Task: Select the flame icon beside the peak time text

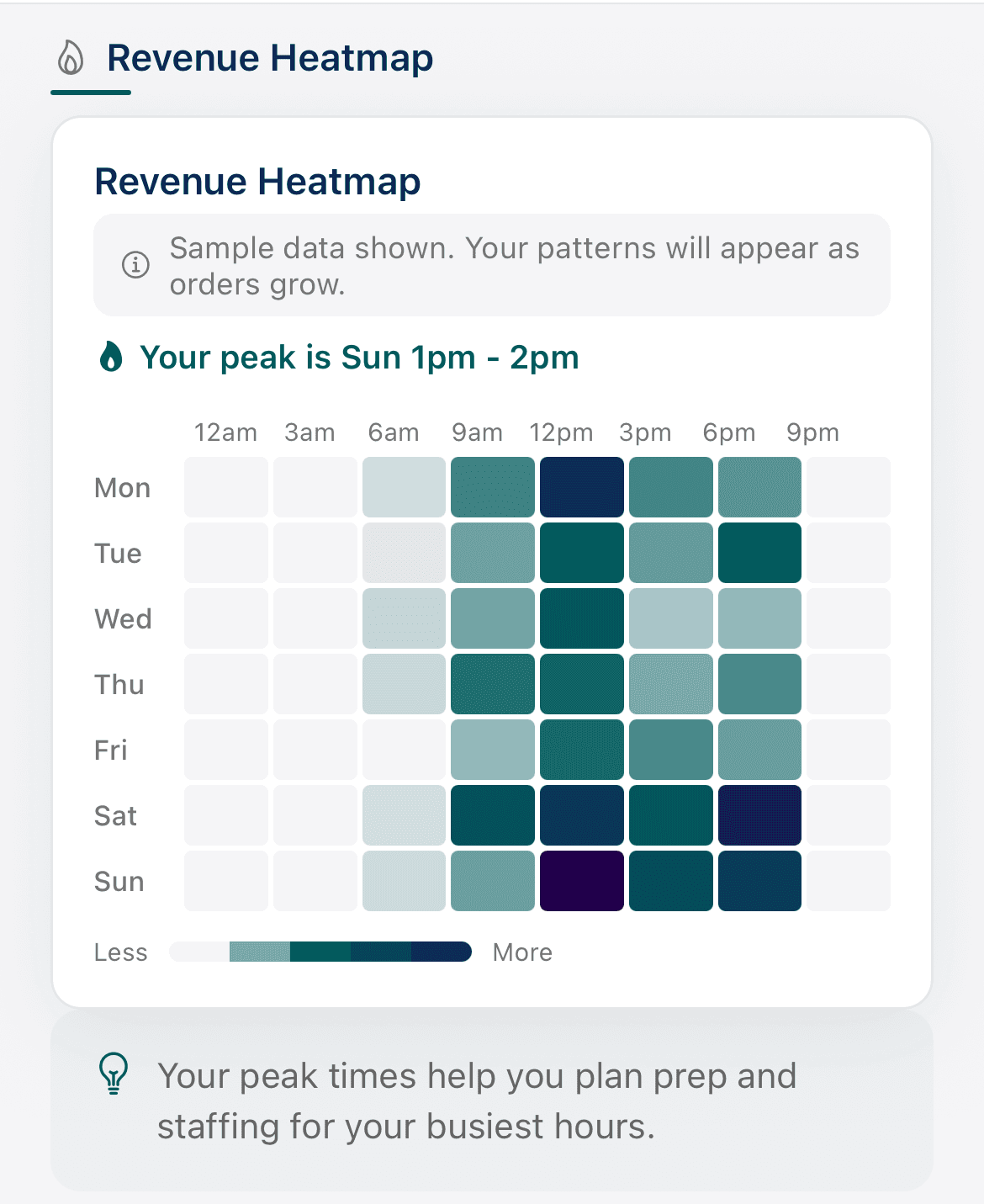Action: [x=111, y=357]
